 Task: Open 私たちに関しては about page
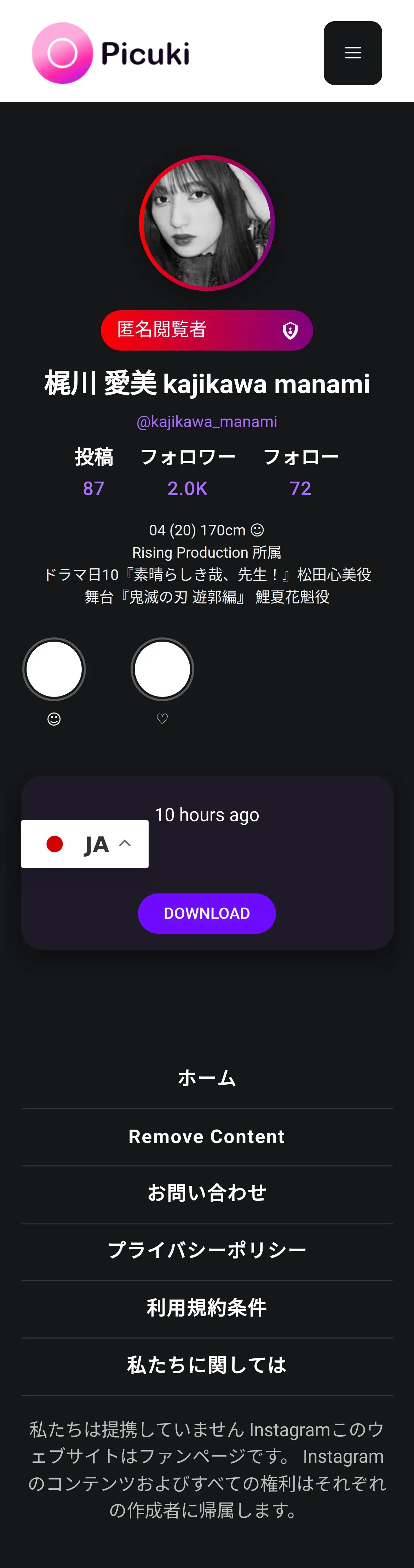[207, 1365]
